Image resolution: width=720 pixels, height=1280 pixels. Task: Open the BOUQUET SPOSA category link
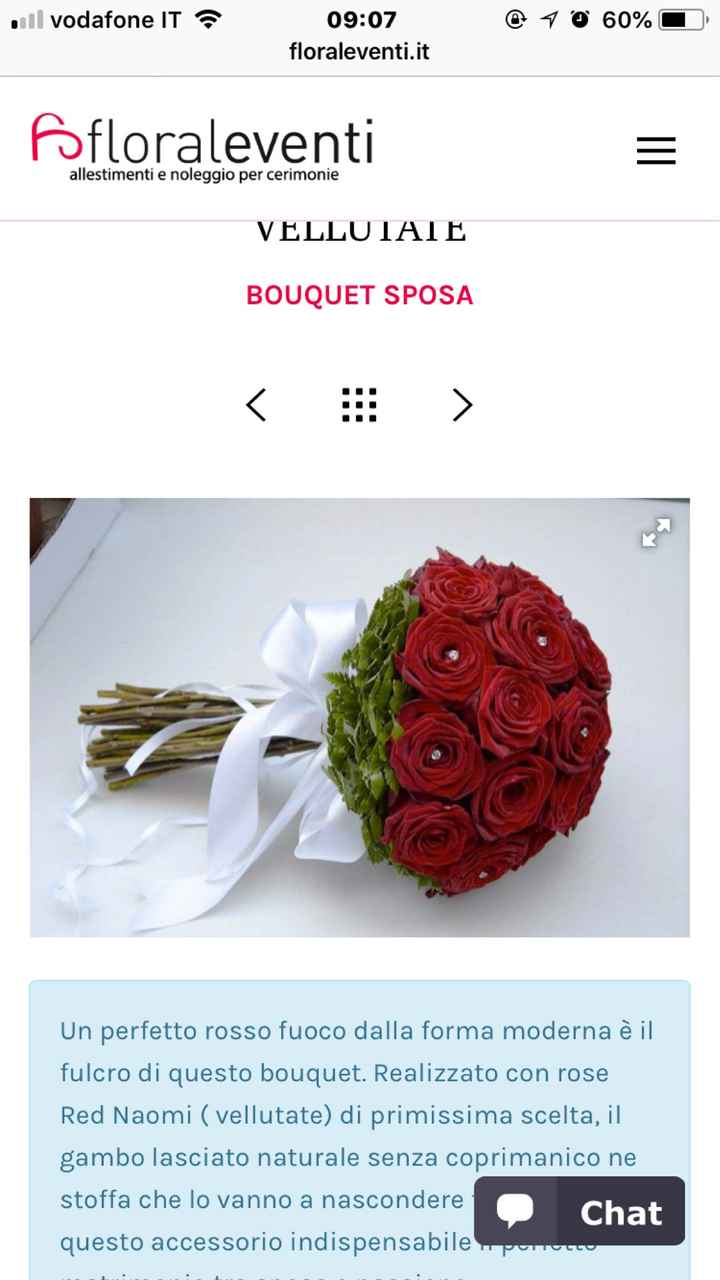click(359, 295)
